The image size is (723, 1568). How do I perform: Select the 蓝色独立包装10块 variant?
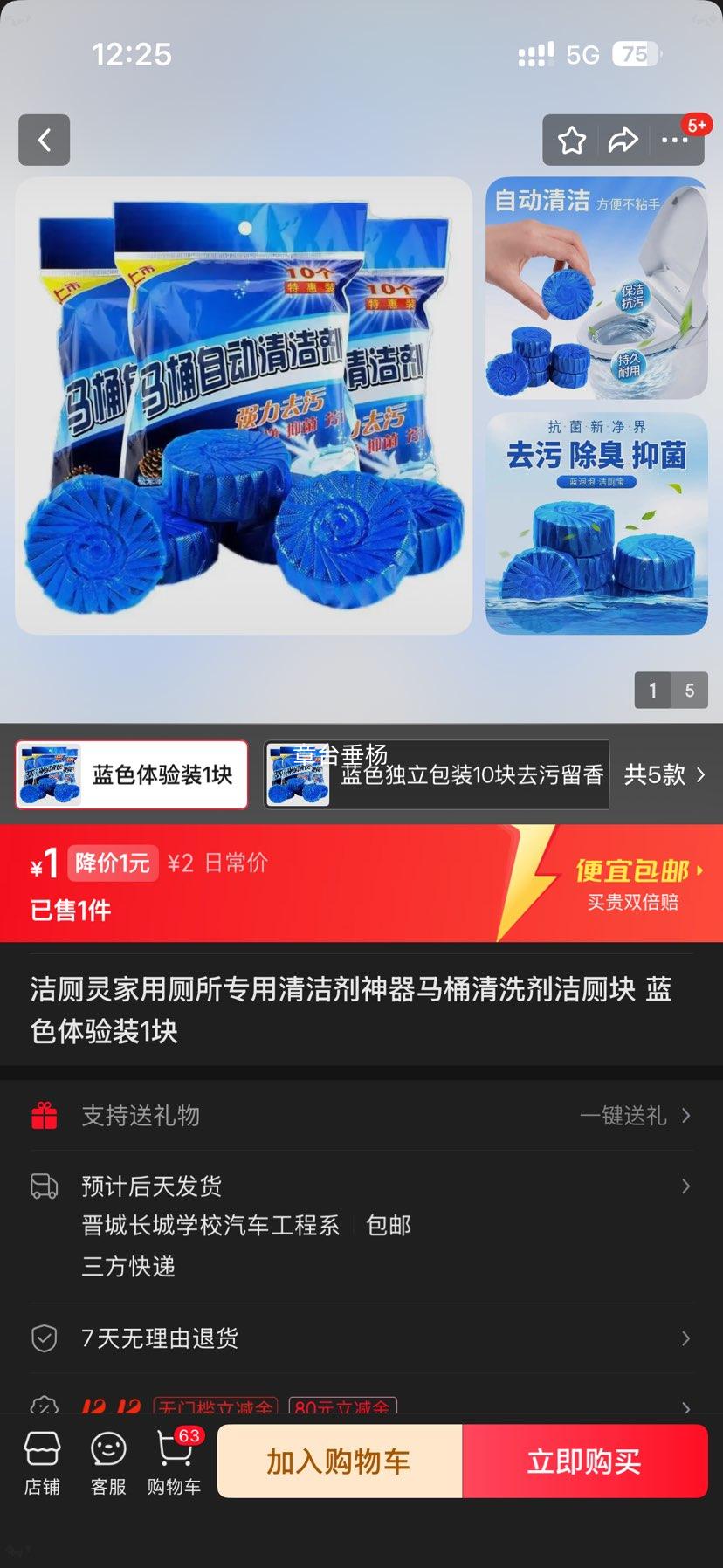coord(437,775)
